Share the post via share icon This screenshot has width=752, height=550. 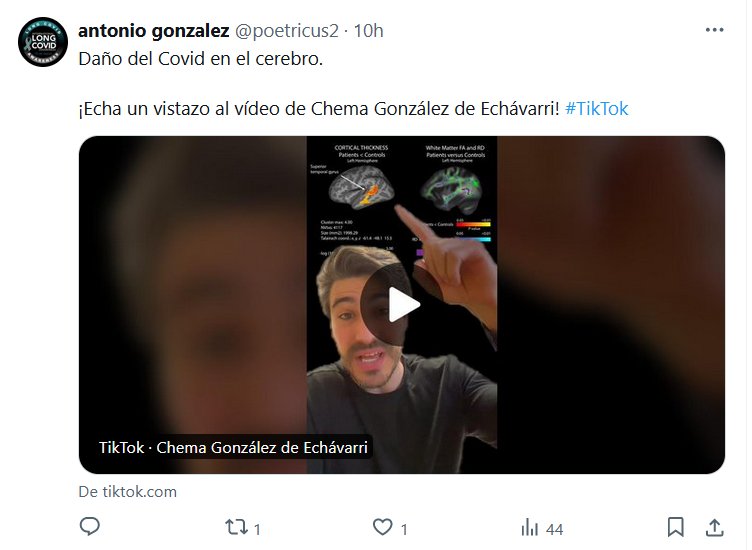click(x=715, y=527)
